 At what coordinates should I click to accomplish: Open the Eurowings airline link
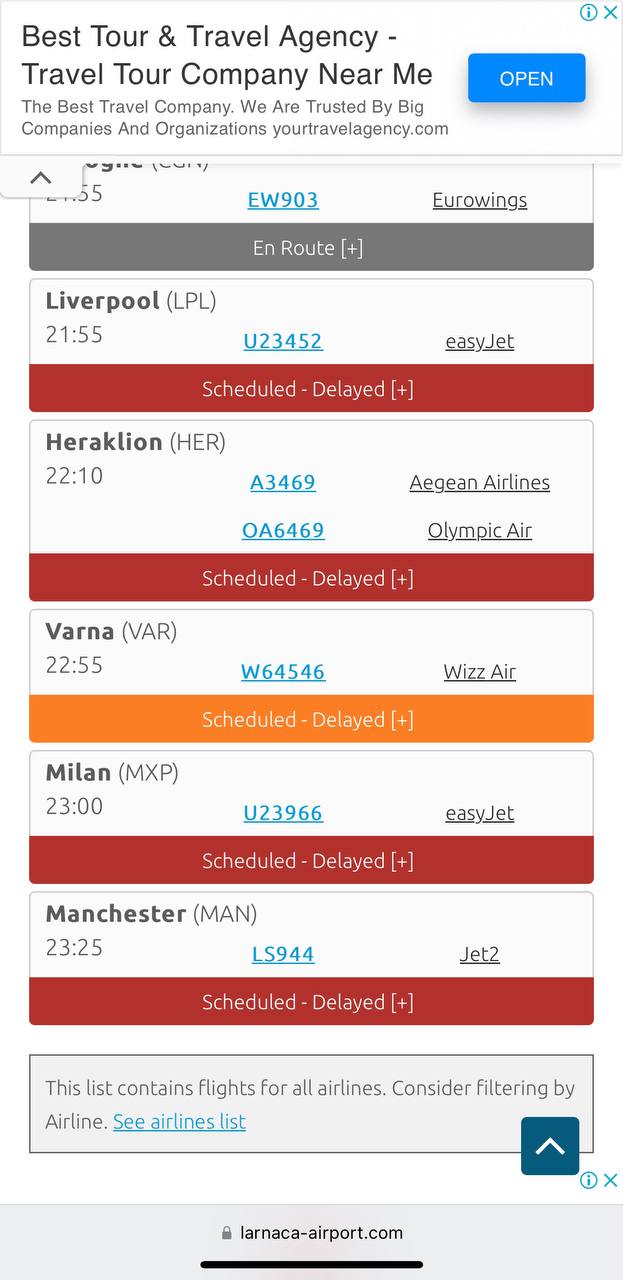coord(479,200)
